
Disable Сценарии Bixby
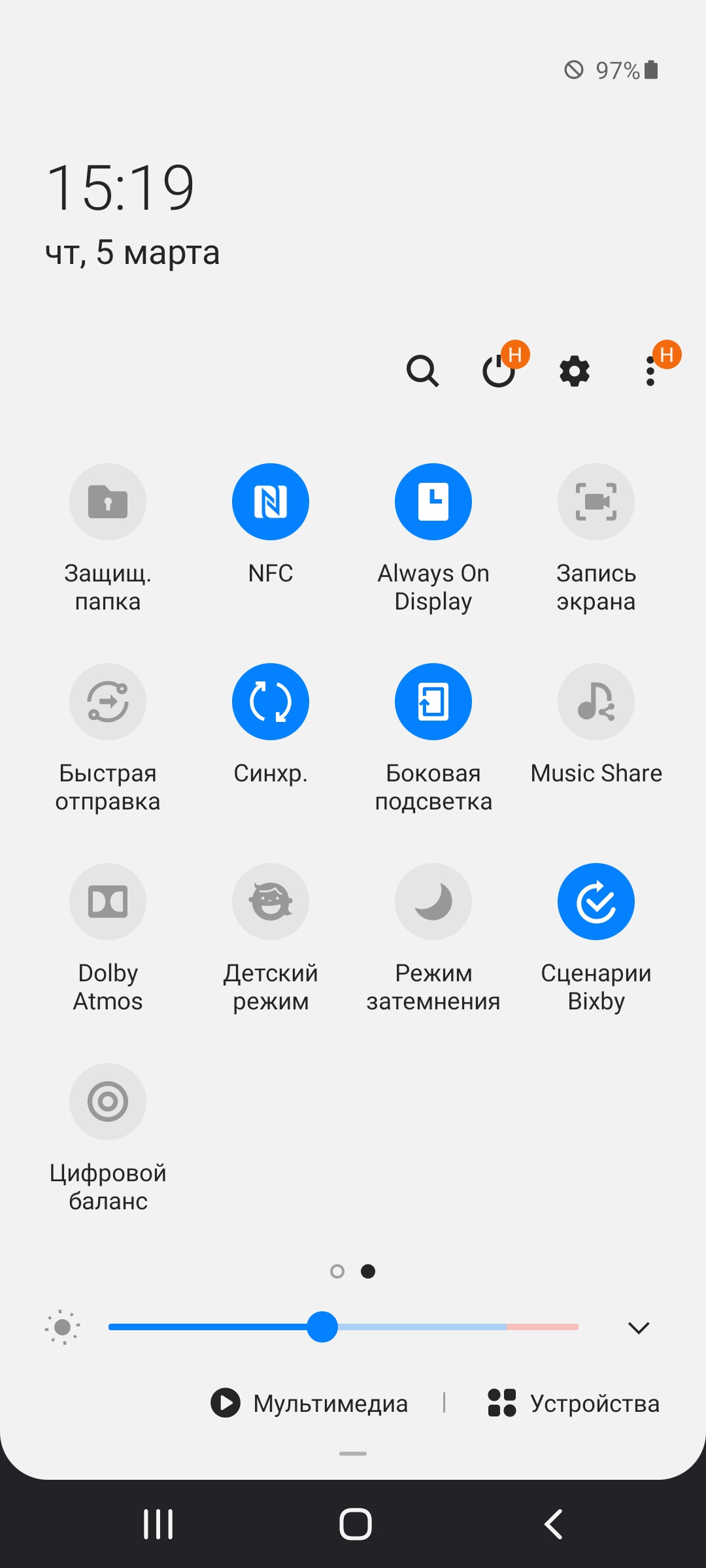[596, 902]
